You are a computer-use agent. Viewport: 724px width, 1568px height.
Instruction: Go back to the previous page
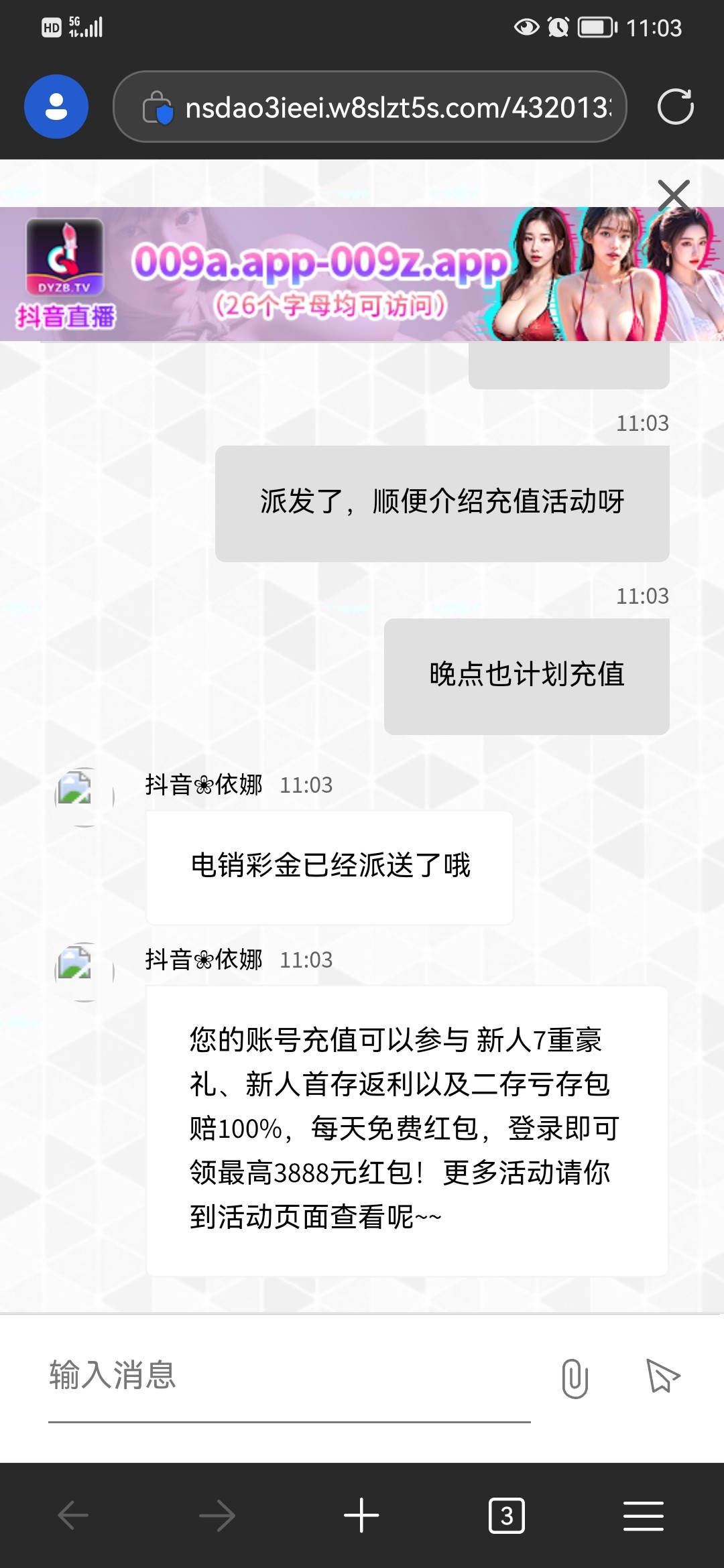click(73, 1515)
